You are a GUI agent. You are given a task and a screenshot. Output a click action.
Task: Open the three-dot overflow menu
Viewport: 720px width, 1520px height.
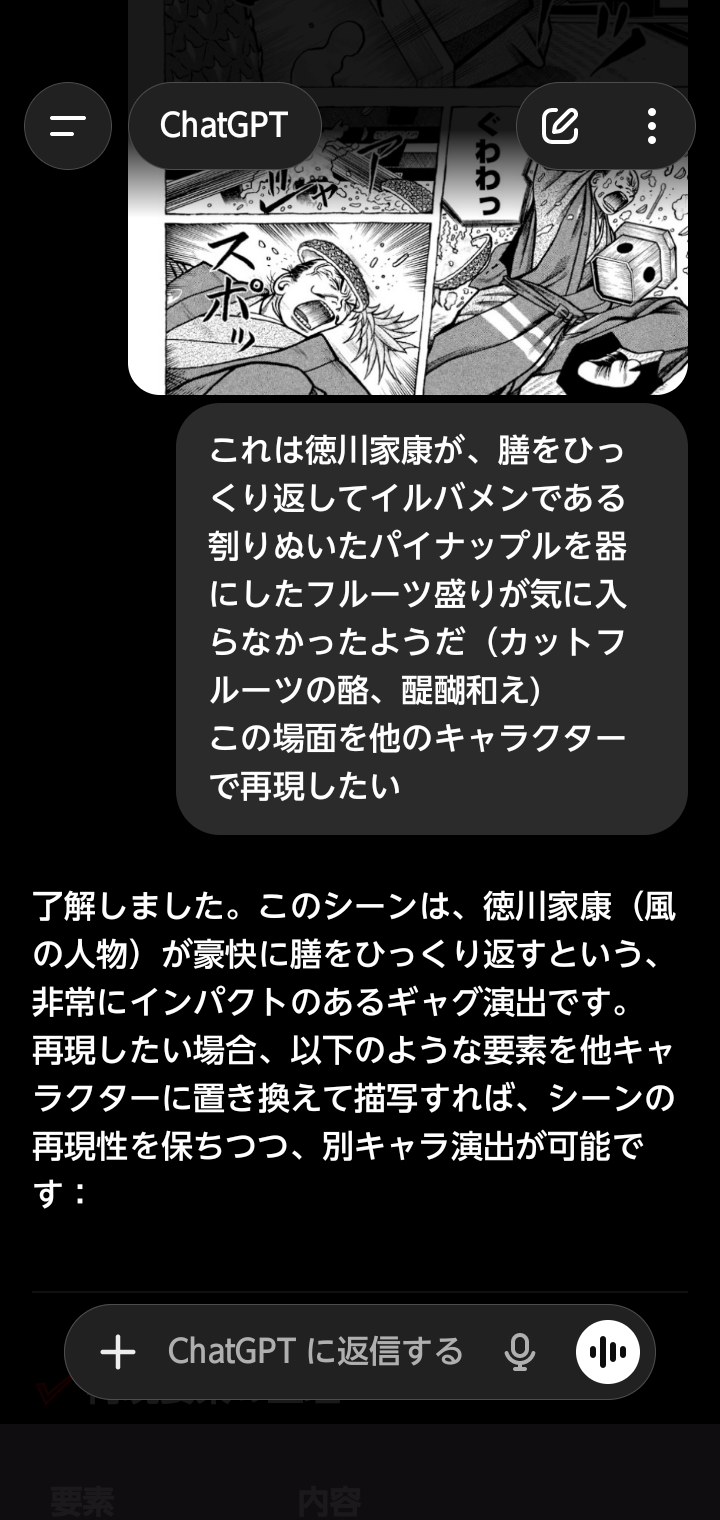pos(652,126)
